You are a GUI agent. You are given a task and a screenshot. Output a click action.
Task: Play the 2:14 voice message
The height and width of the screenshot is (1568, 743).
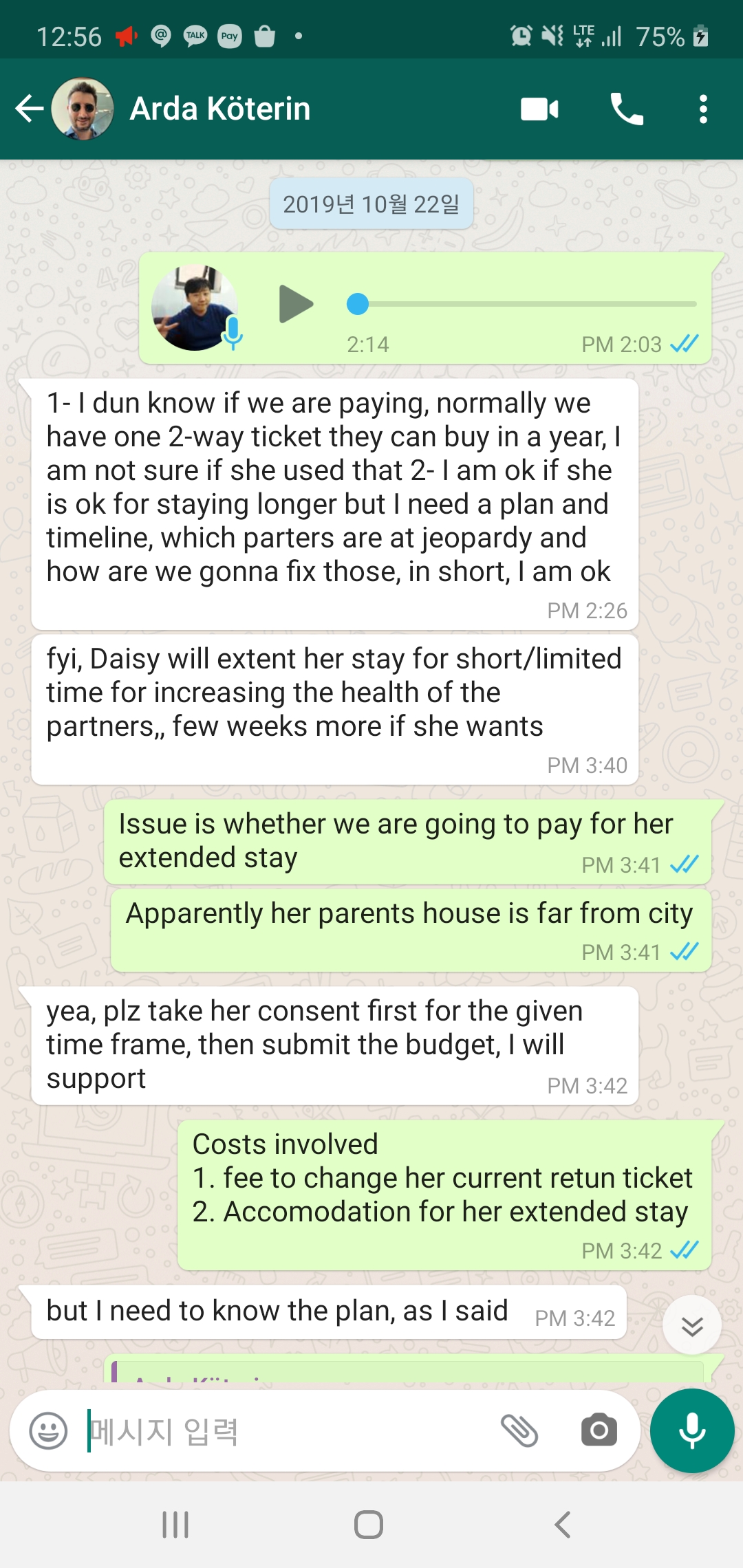pyautogui.click(x=296, y=304)
